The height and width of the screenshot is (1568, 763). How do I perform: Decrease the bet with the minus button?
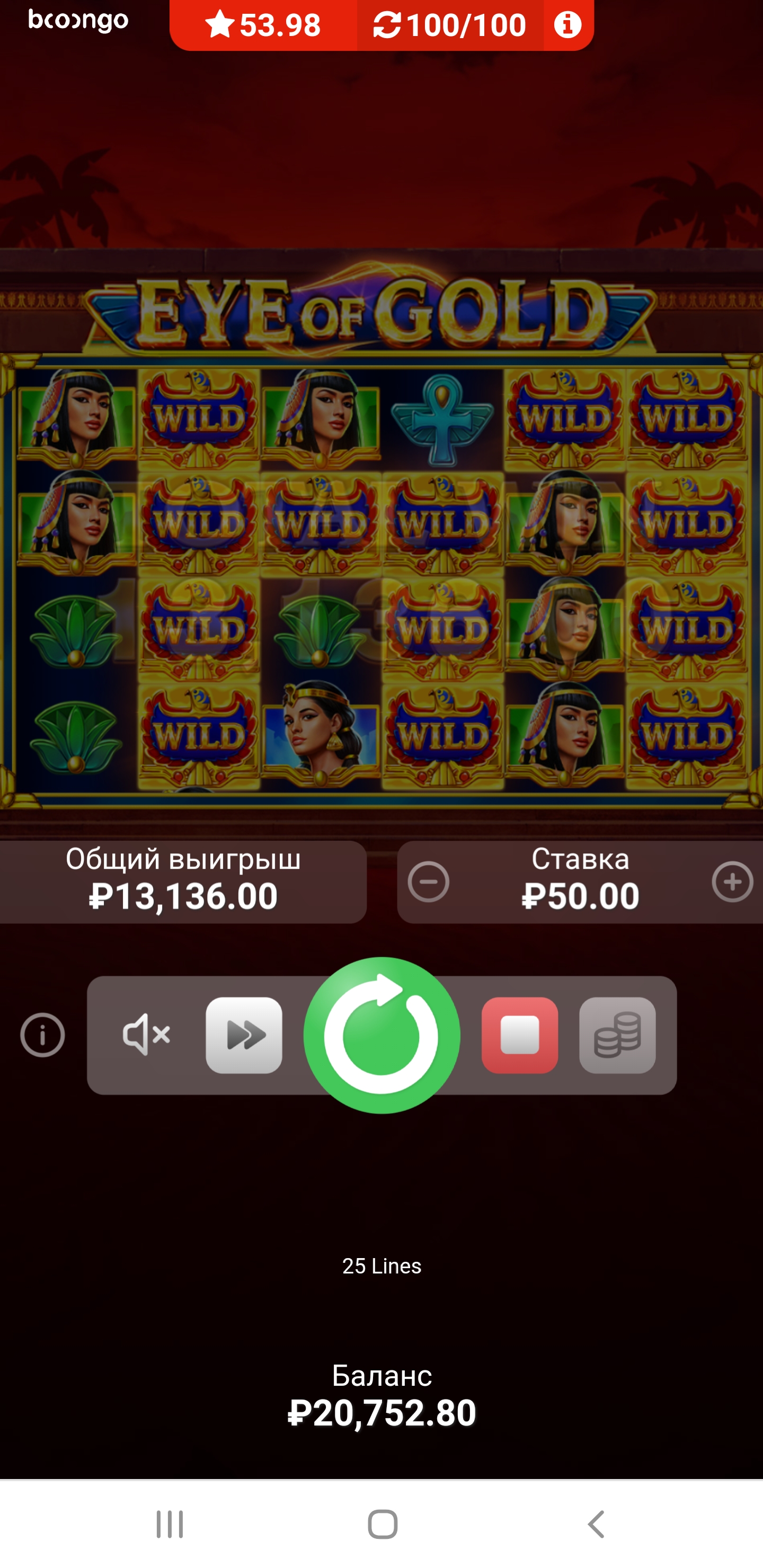[428, 882]
